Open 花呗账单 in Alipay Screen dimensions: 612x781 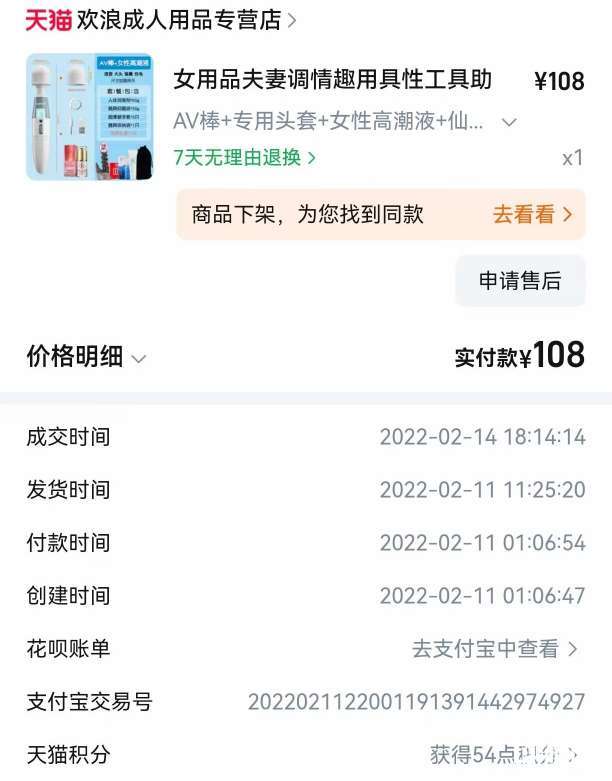click(495, 649)
